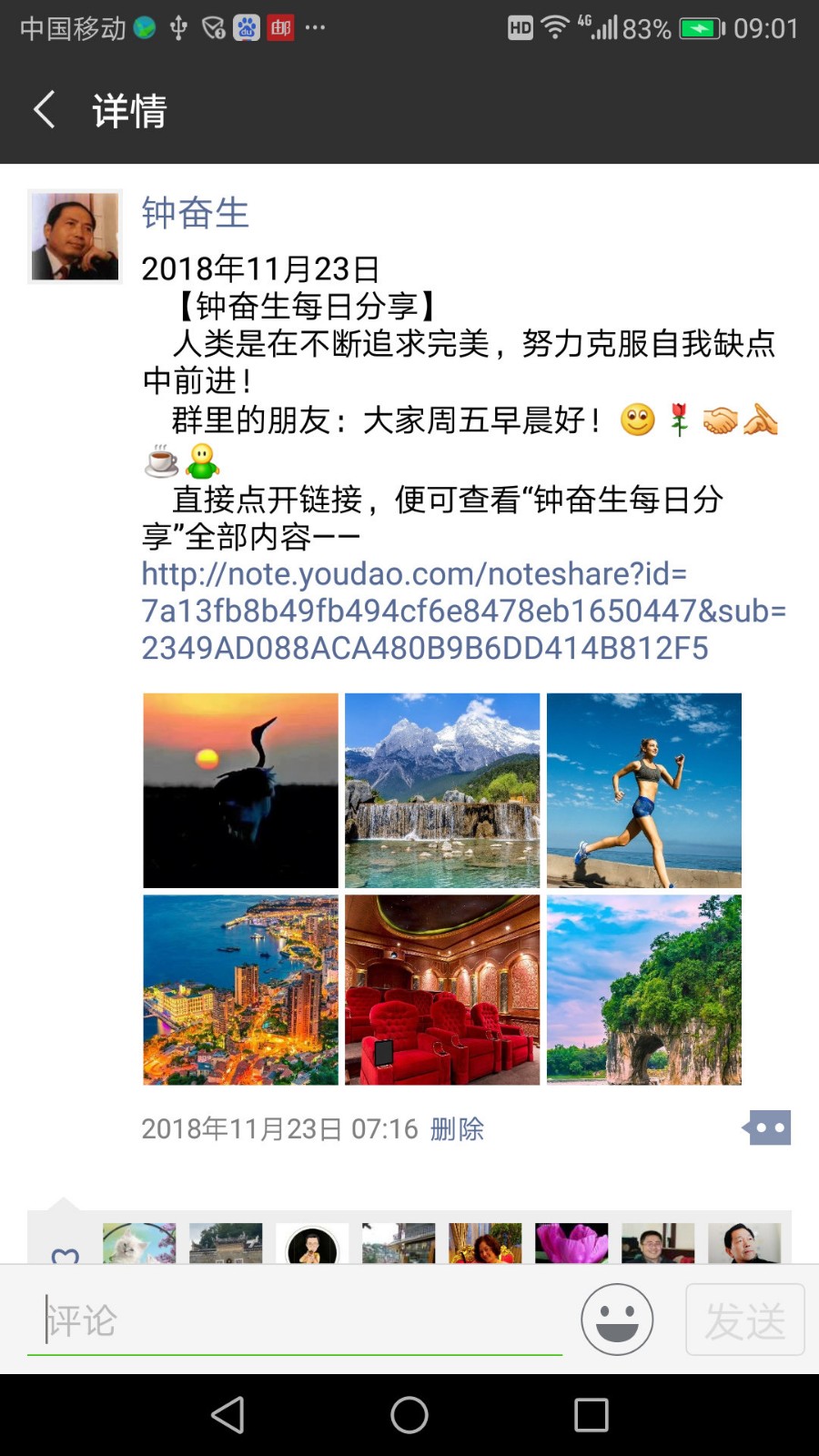Open recent apps overview

tap(591, 1415)
